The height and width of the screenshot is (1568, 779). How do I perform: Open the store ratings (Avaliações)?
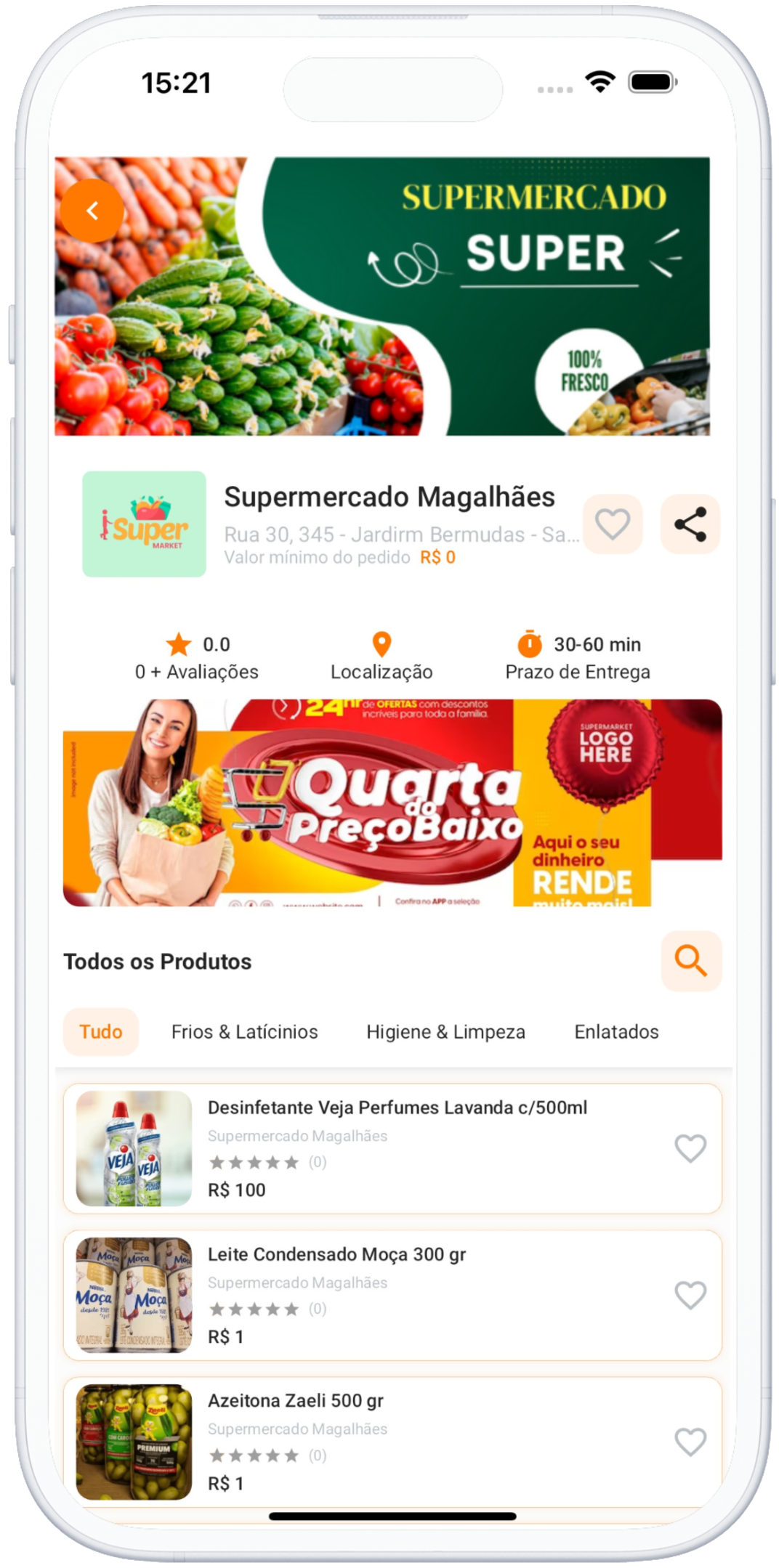click(x=197, y=657)
